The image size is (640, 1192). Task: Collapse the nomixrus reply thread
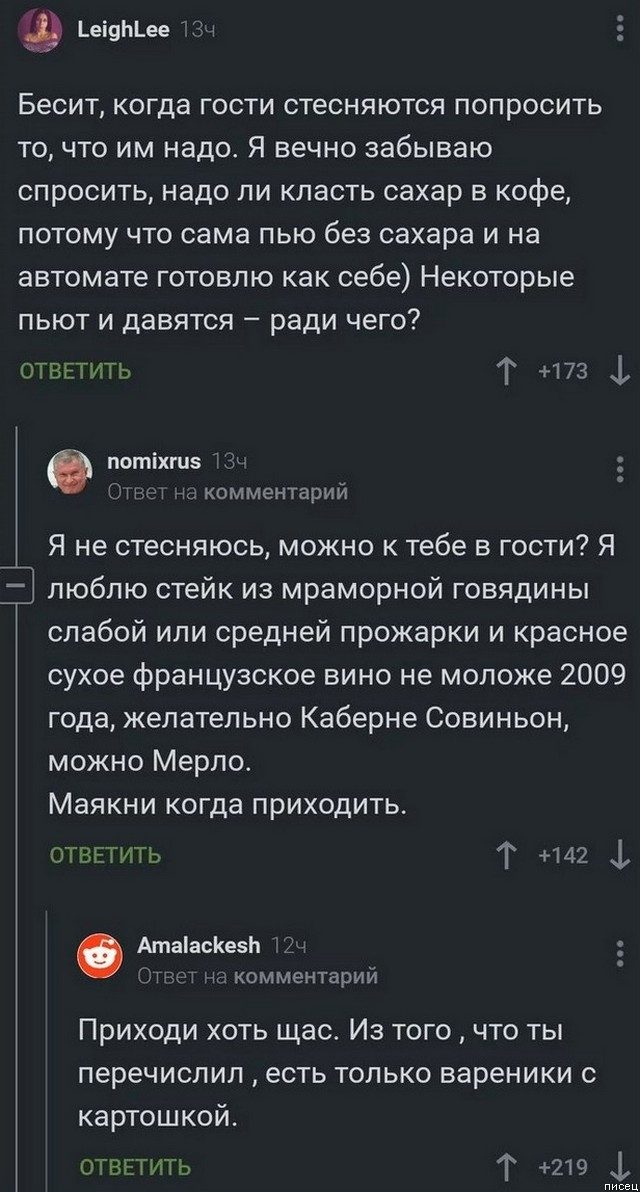17,581
